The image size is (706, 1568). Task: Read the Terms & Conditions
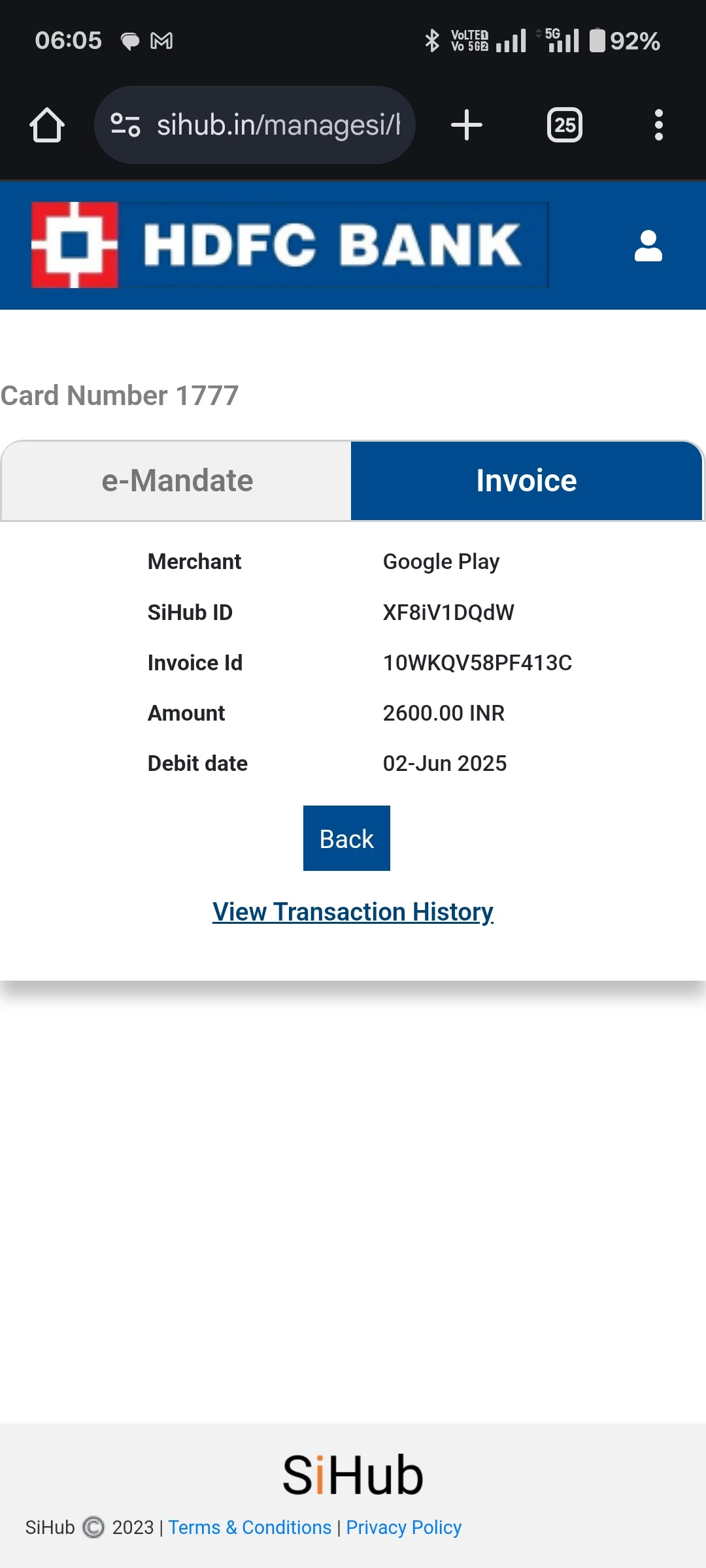point(250,1527)
